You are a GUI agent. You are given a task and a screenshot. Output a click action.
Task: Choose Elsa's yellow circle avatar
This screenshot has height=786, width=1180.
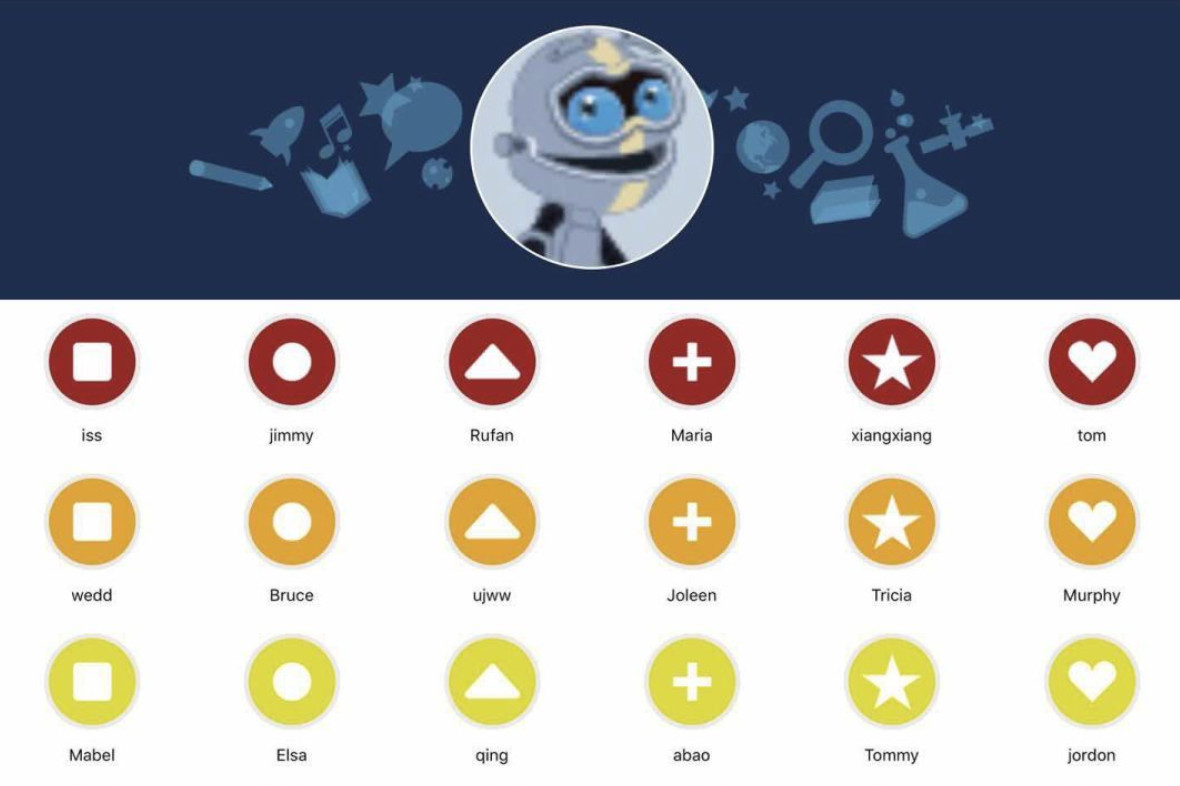click(x=292, y=682)
